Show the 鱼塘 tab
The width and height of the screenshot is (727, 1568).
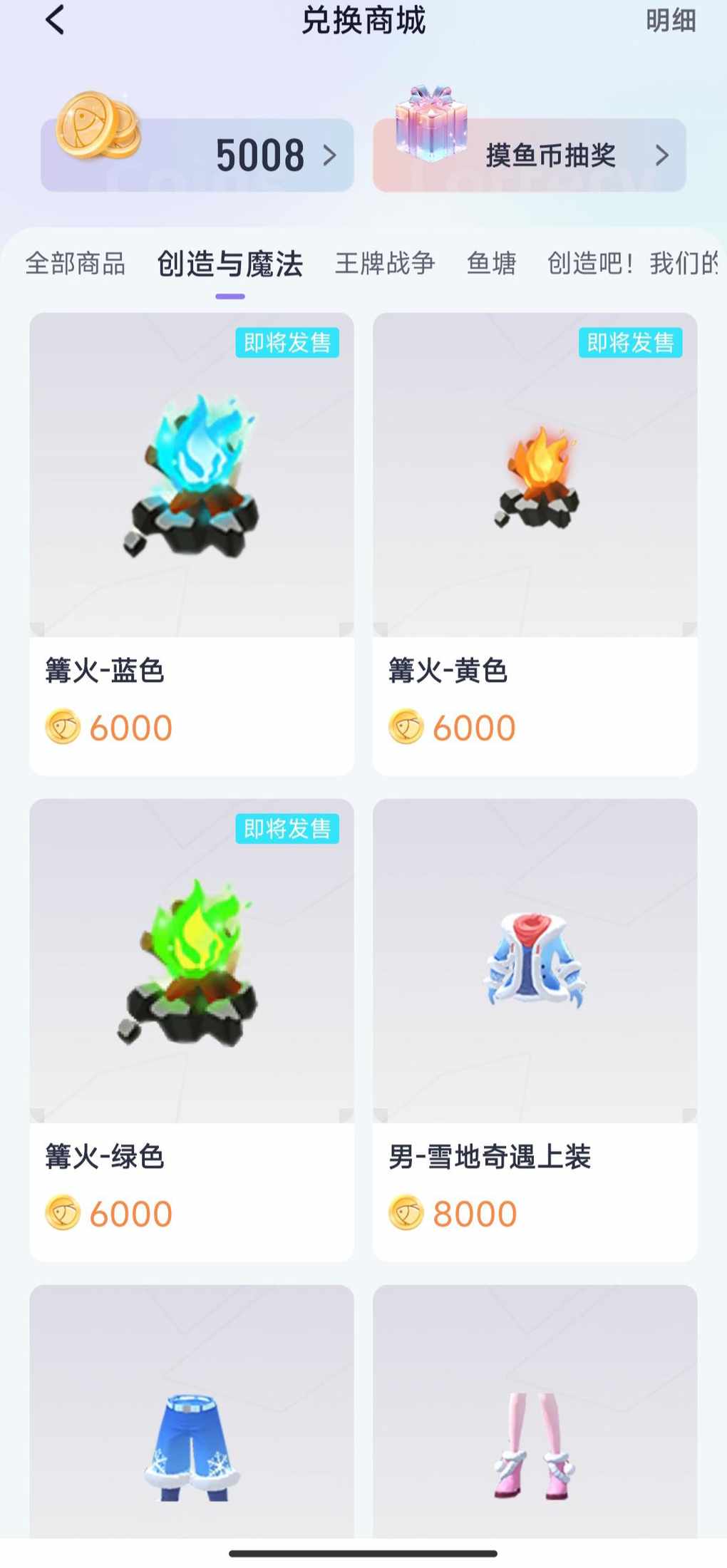pos(491,264)
